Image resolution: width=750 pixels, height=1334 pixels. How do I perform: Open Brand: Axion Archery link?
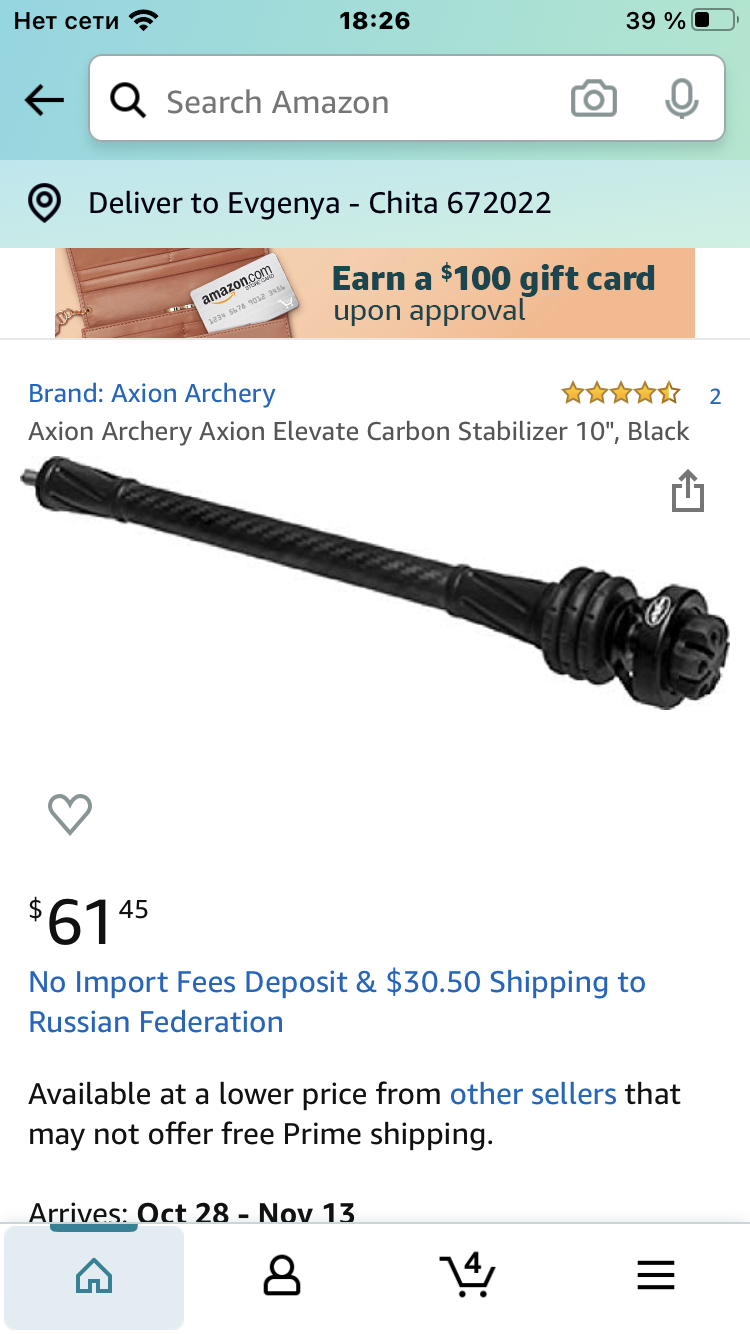(152, 393)
